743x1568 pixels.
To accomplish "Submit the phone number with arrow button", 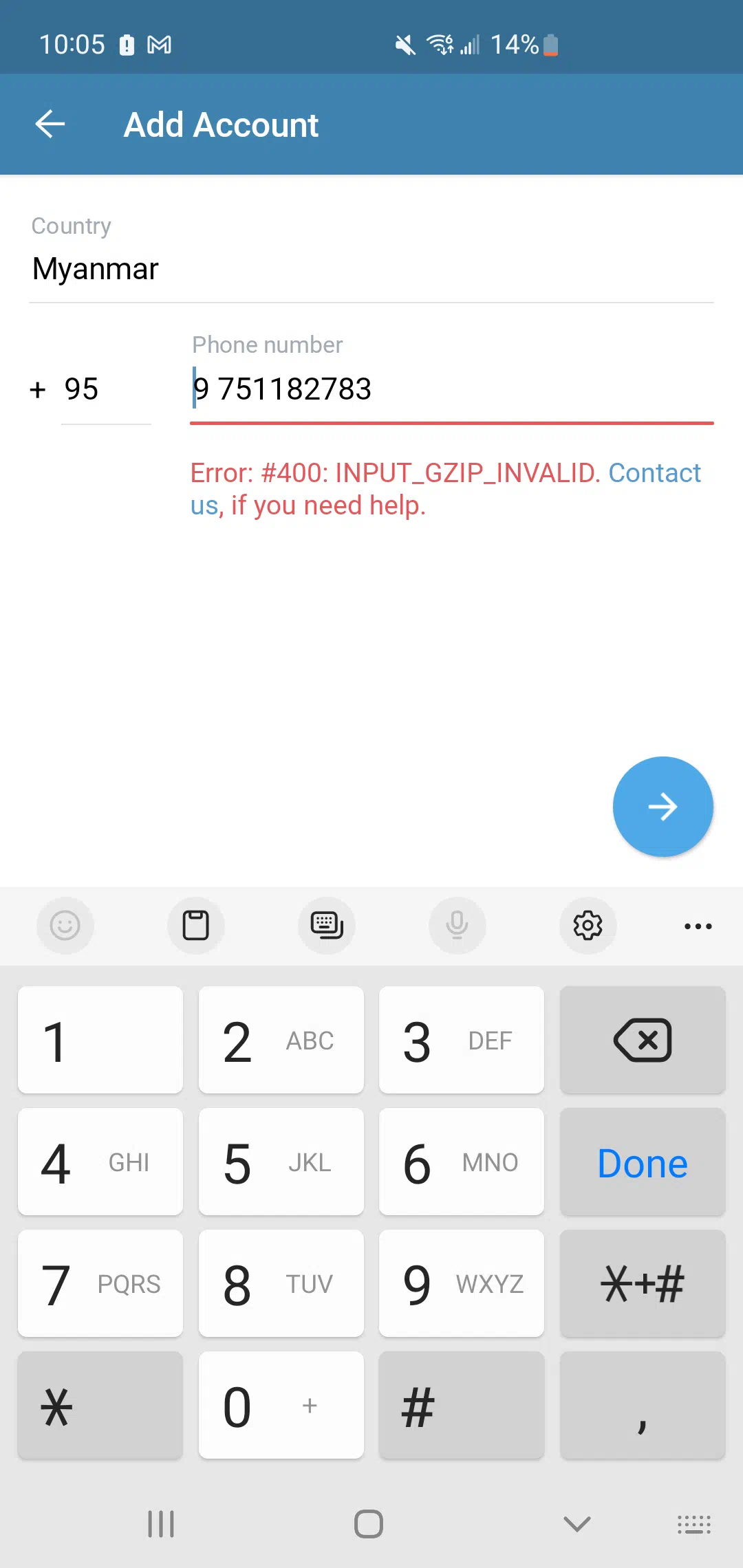I will (x=663, y=807).
